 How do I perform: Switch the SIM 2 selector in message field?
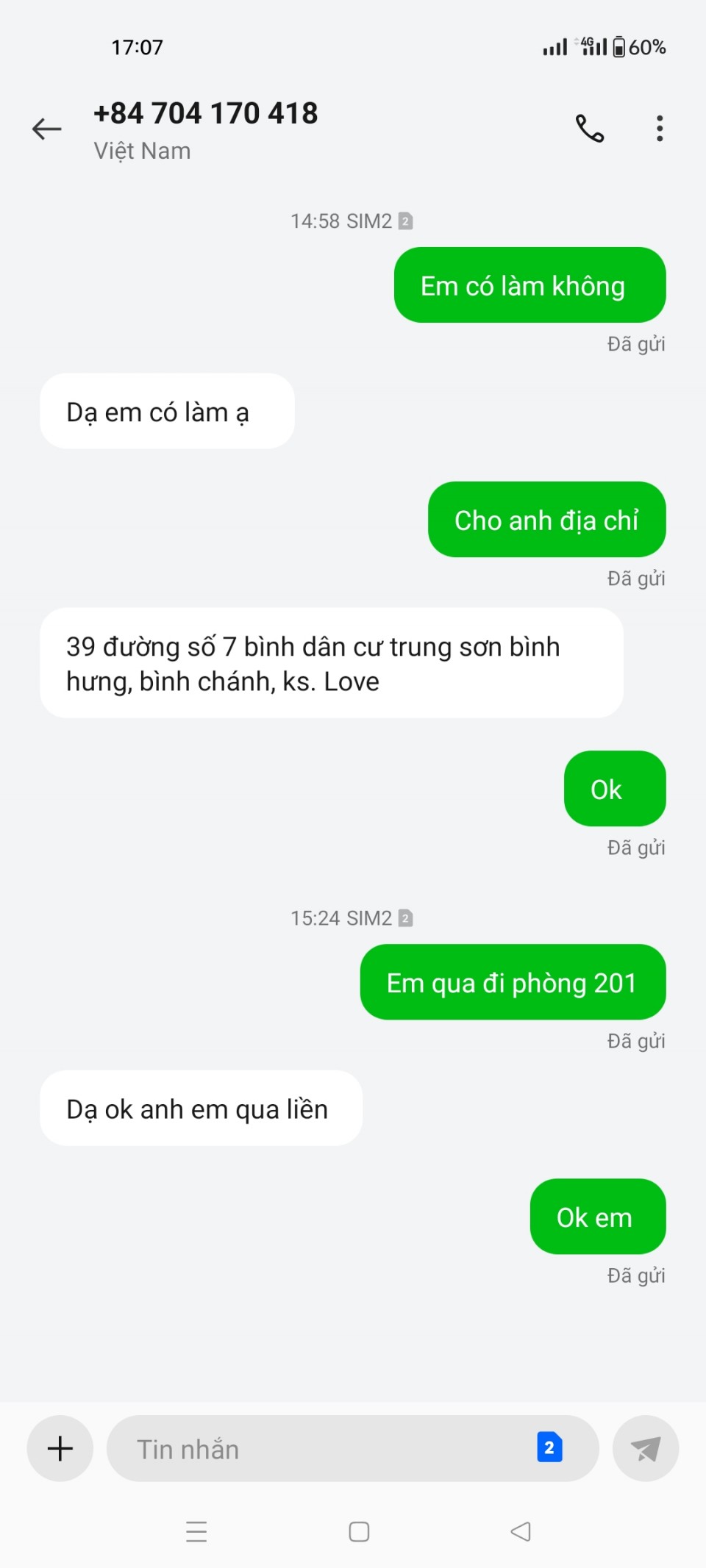549,1447
